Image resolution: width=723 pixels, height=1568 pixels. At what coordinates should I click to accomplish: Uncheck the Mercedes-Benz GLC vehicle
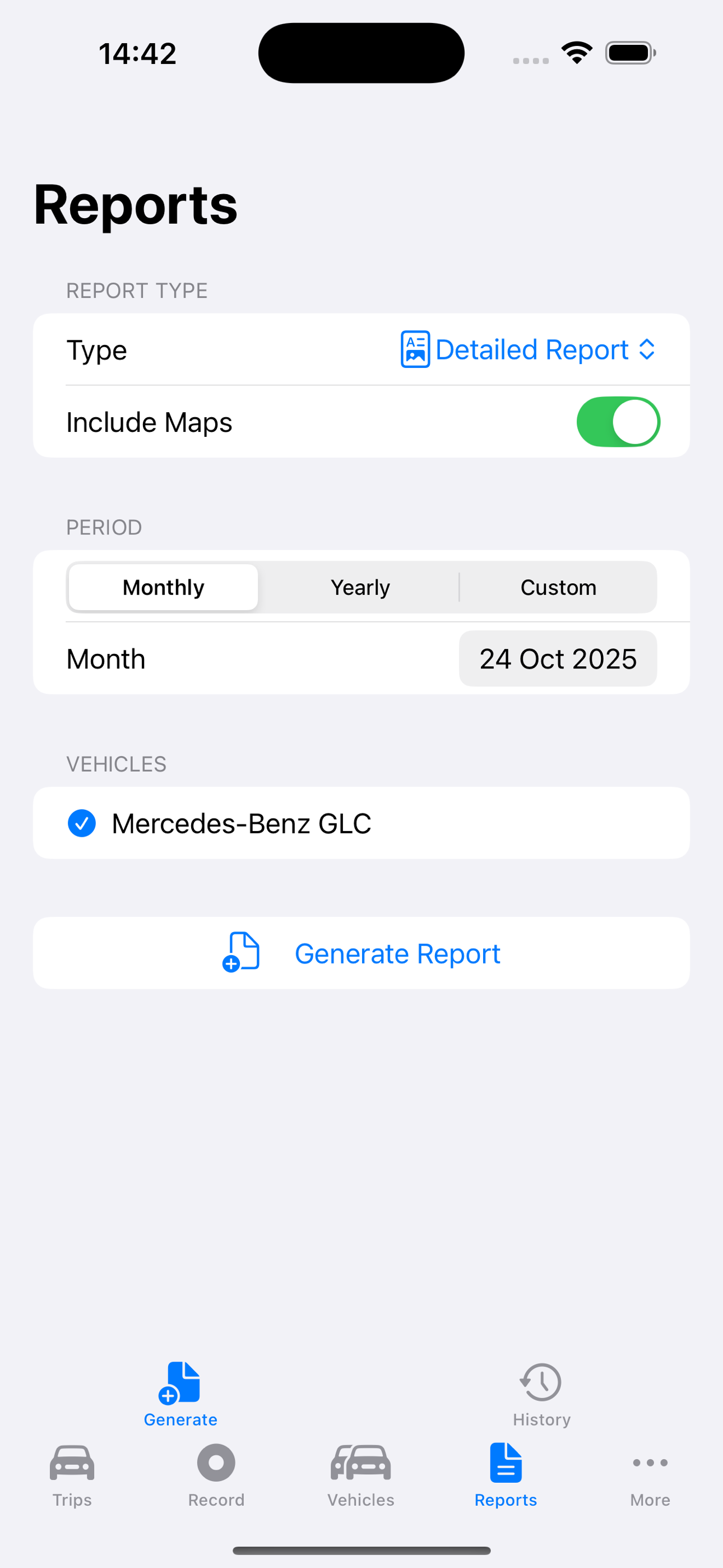(x=83, y=823)
